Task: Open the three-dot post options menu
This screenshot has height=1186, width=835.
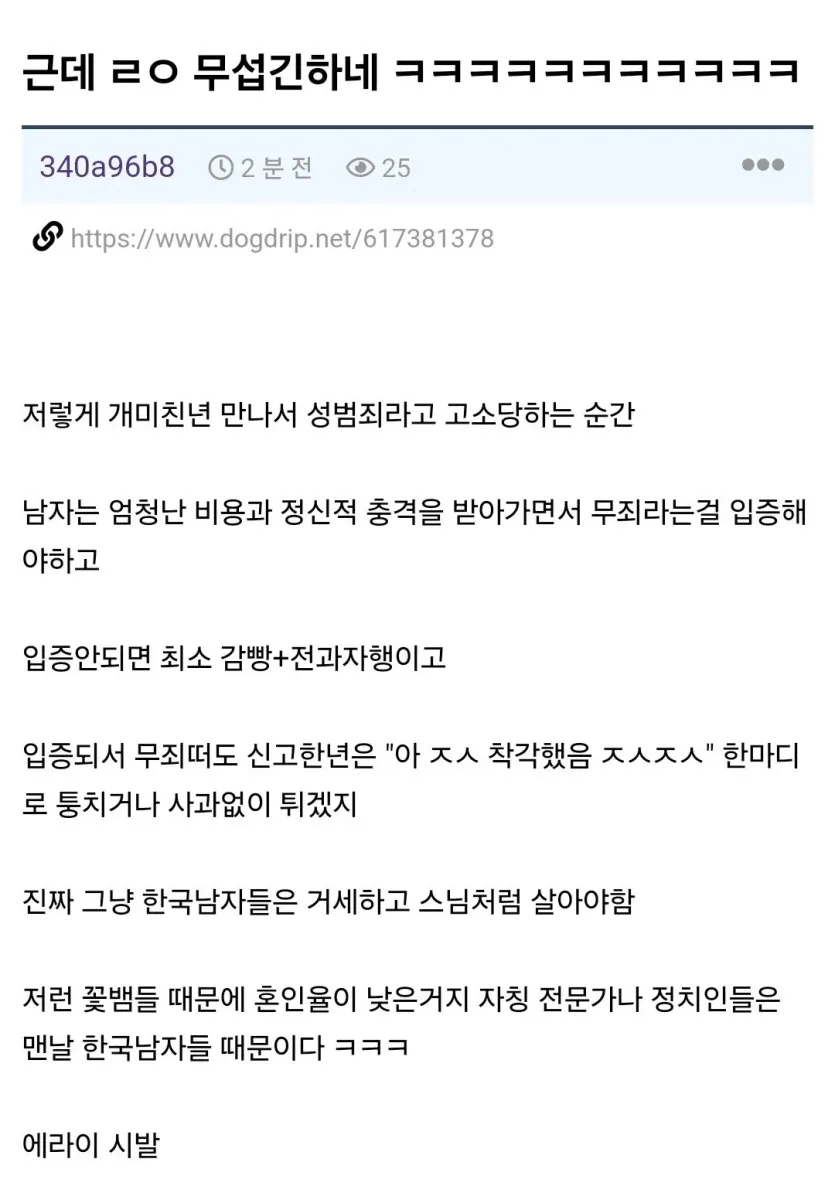Action: [763, 166]
